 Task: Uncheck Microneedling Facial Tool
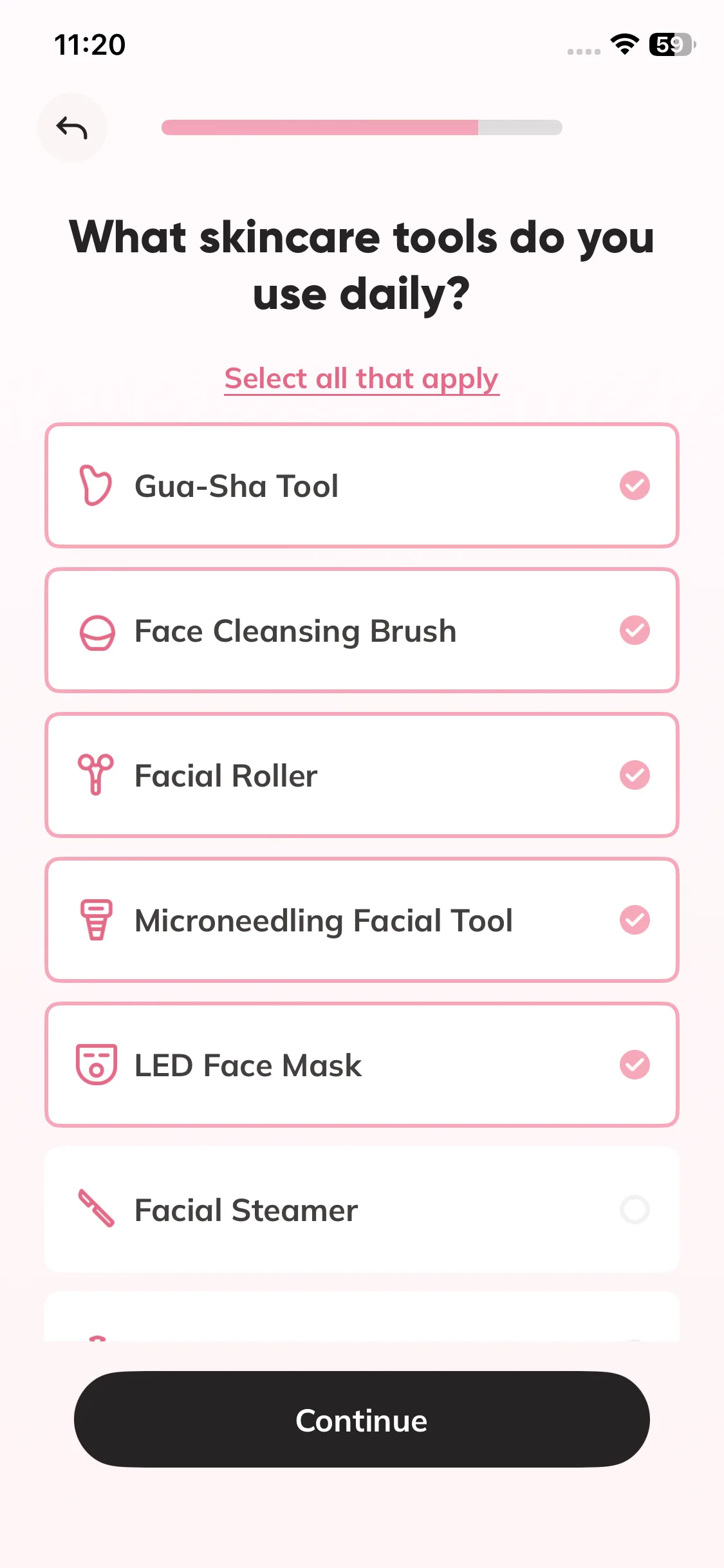tap(362, 920)
